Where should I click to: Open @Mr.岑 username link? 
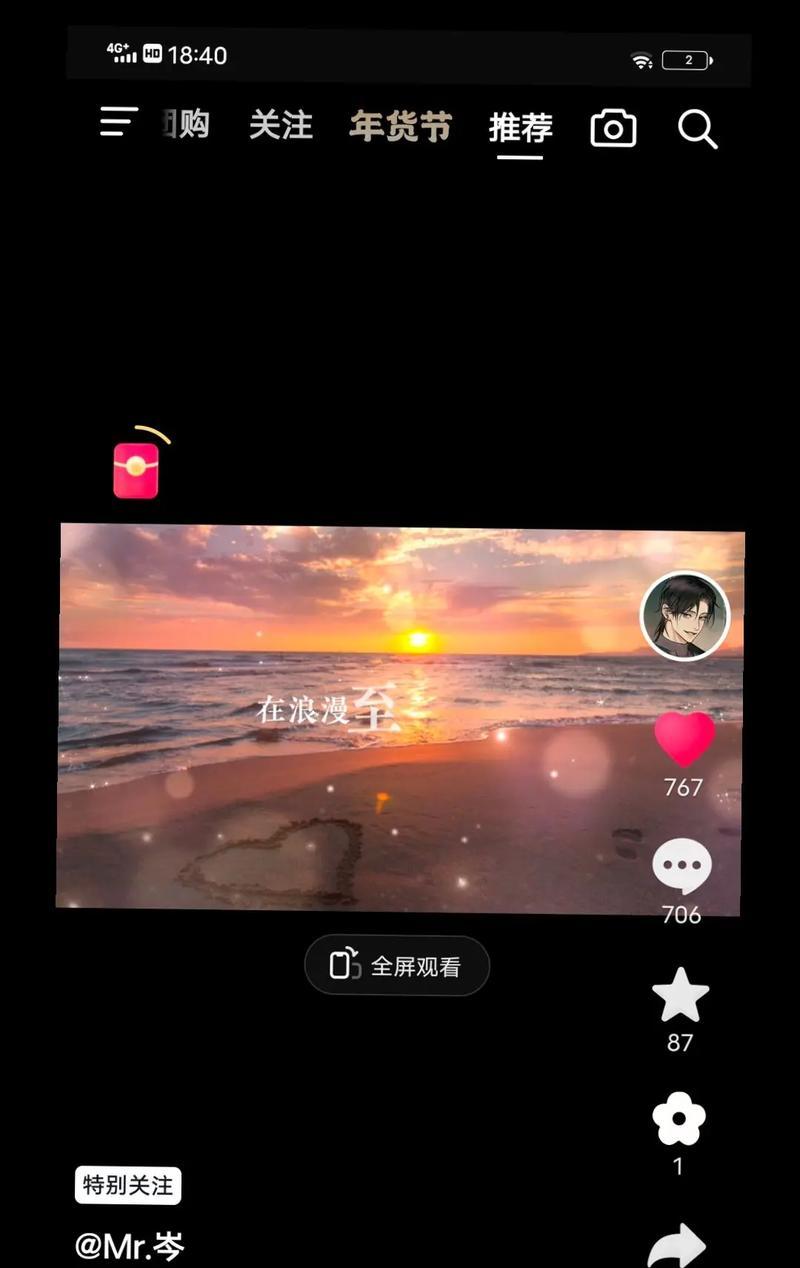click(x=130, y=1246)
